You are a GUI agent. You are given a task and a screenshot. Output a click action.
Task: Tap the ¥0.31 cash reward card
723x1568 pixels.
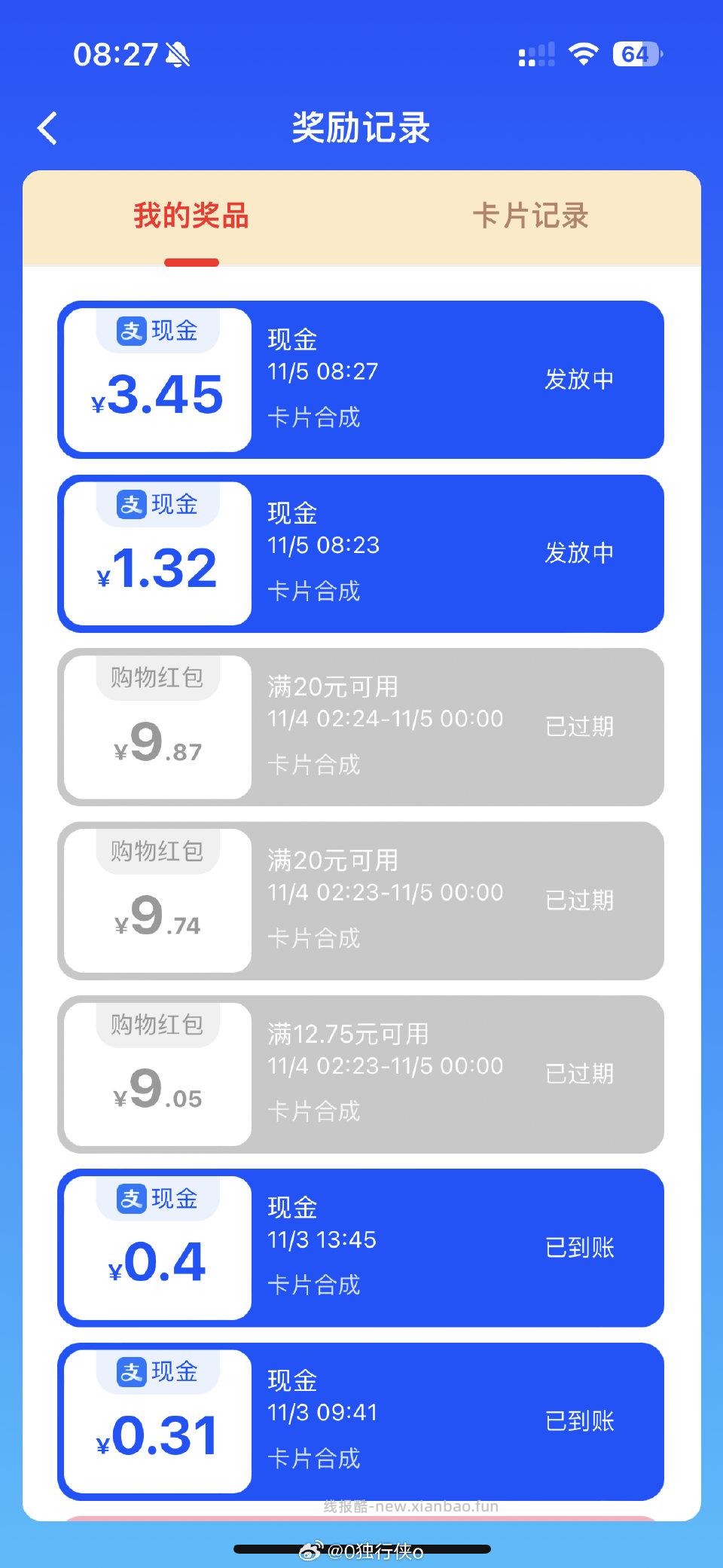click(x=361, y=1420)
